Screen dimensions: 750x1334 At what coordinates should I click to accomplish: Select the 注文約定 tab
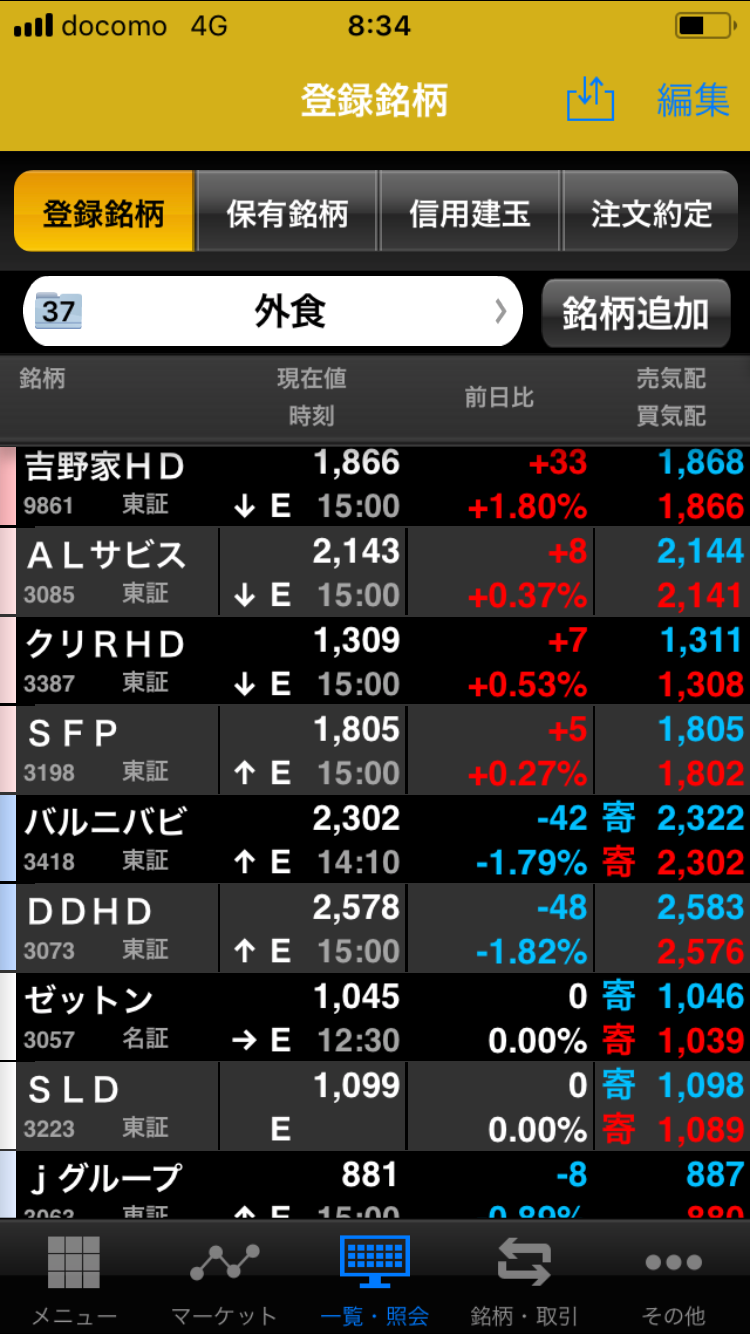coord(651,212)
